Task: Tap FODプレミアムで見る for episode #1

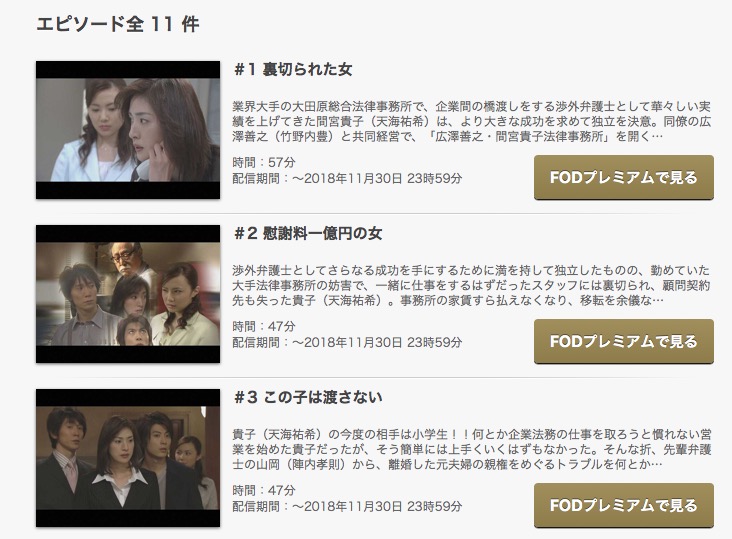Action: pyautogui.click(x=624, y=178)
